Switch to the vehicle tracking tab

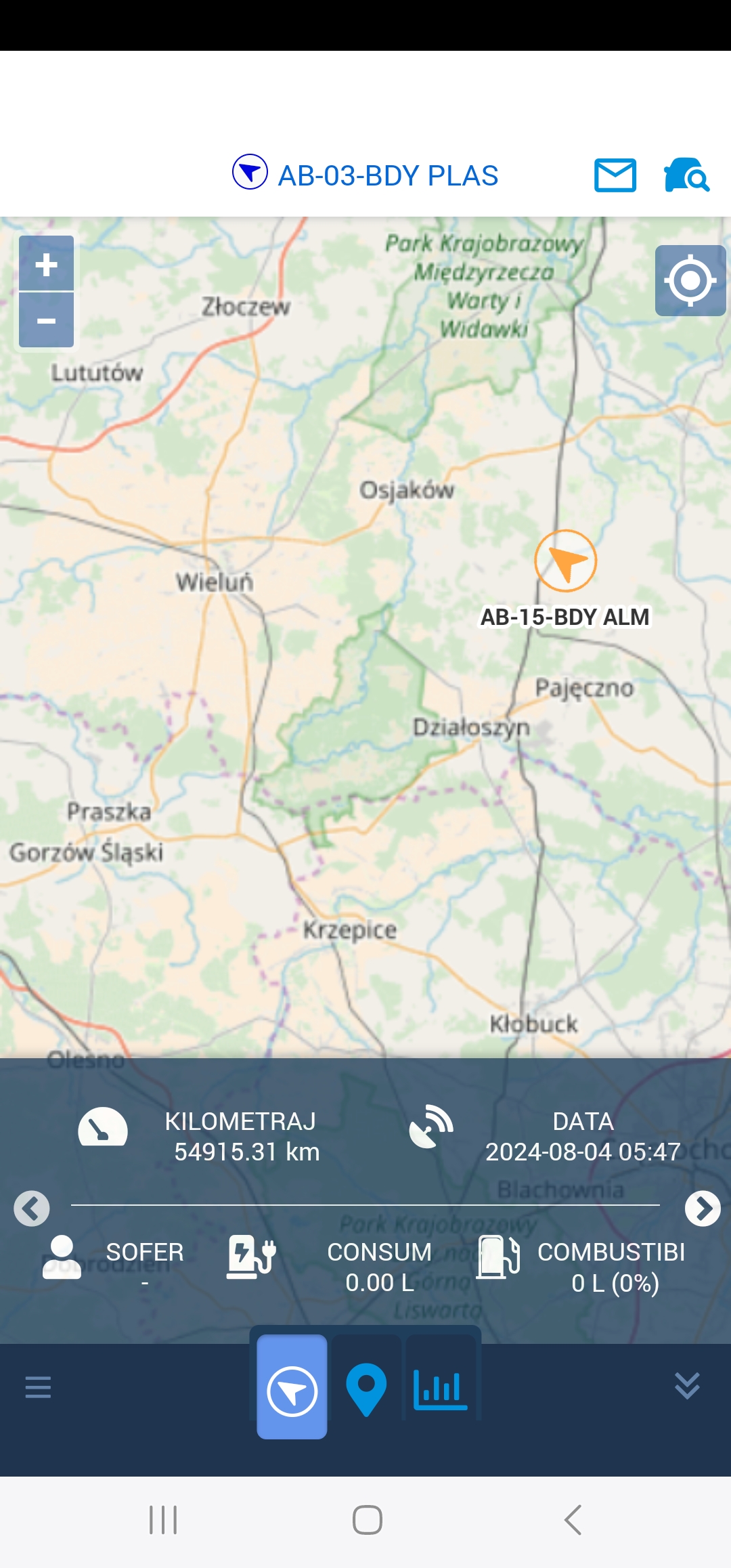pyautogui.click(x=292, y=1387)
